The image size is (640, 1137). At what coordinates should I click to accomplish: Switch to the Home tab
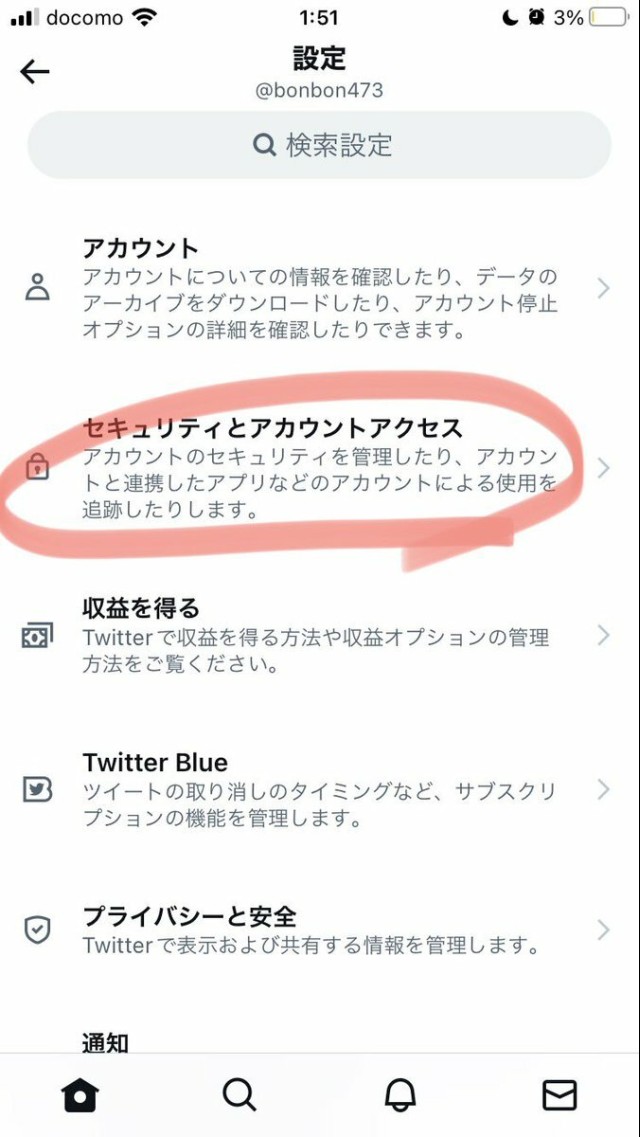(x=80, y=1096)
